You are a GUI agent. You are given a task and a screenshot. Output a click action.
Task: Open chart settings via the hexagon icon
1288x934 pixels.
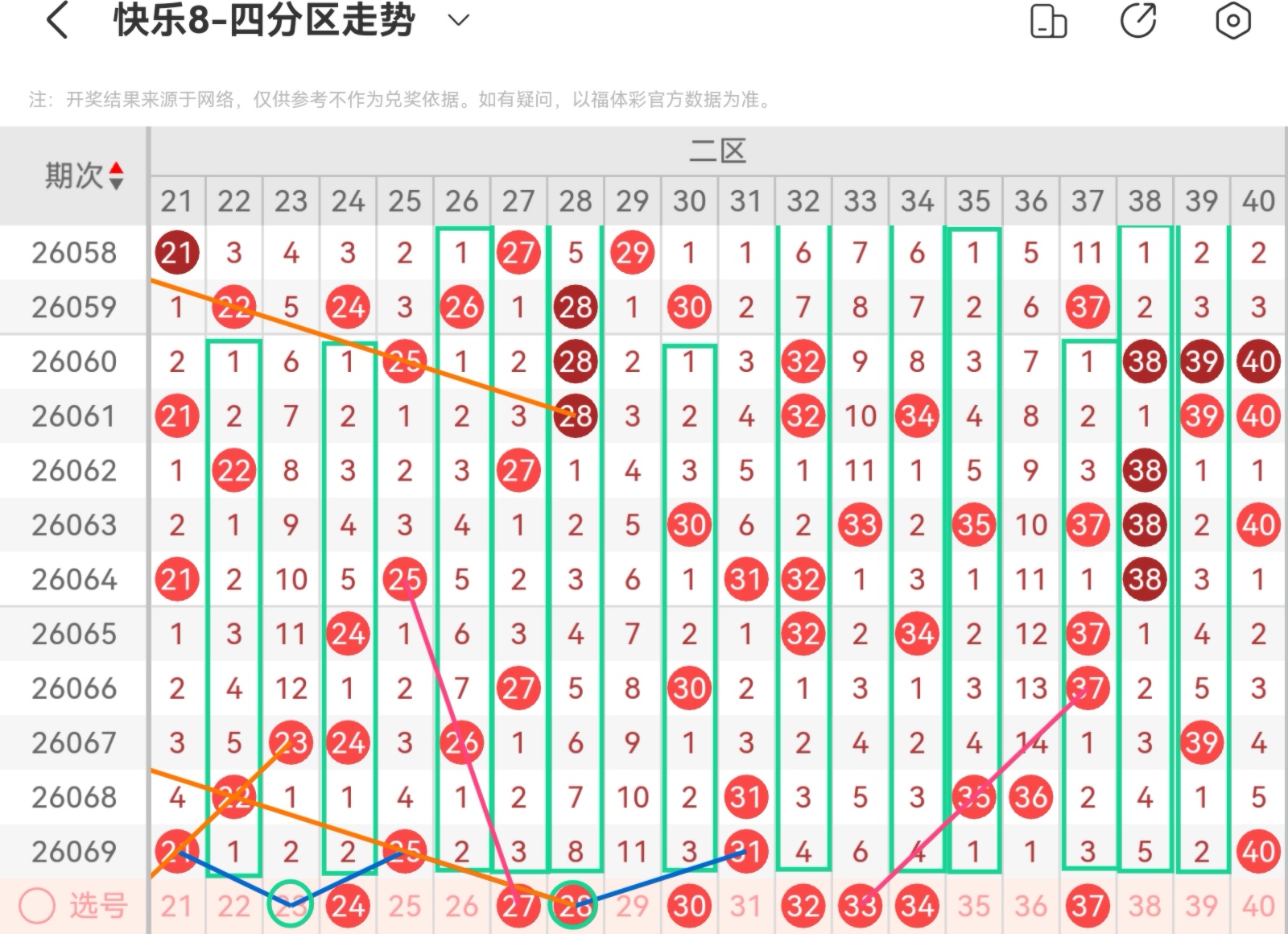point(1232,21)
